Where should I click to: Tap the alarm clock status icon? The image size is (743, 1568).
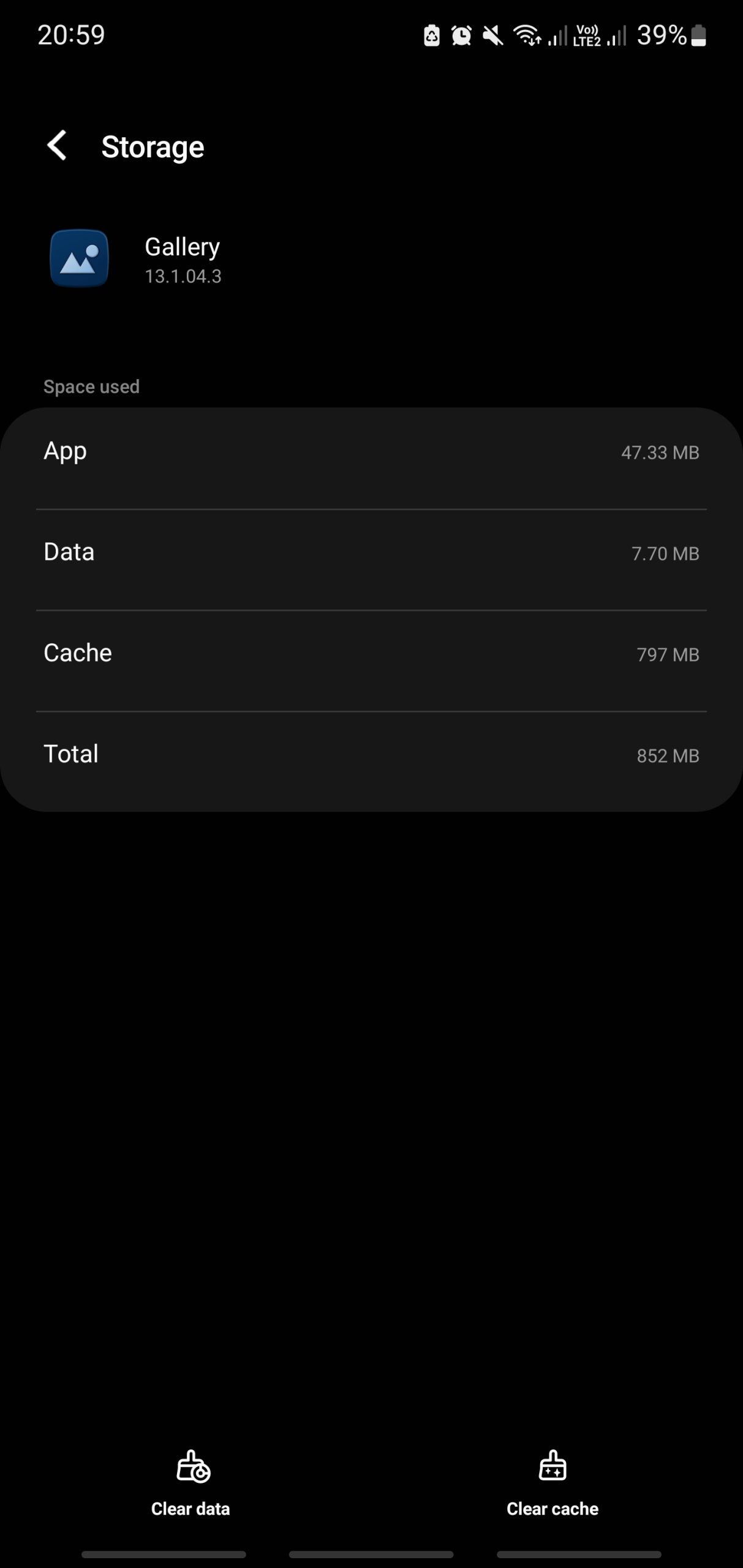click(462, 35)
